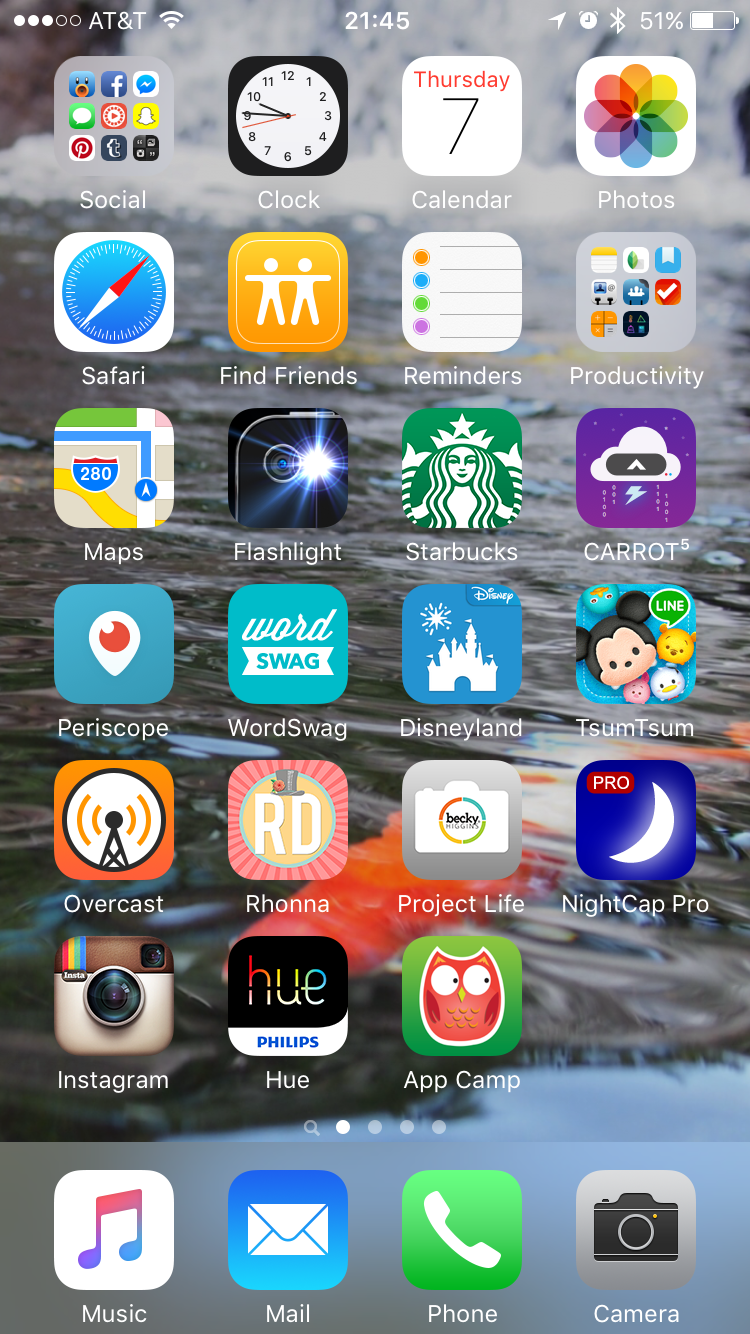Launch the Flashlight app
The image size is (750, 1334).
pos(288,468)
